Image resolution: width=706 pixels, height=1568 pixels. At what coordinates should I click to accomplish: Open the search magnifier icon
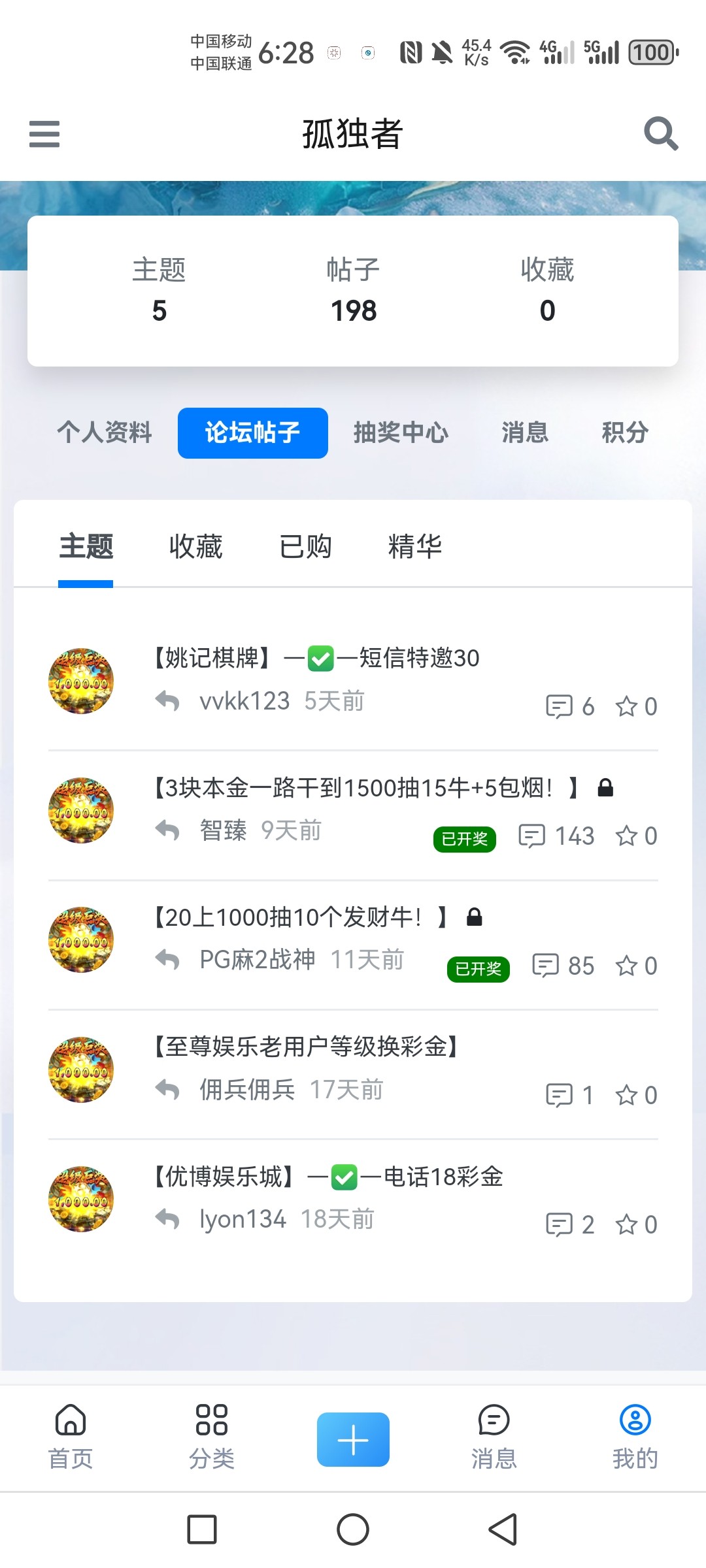(x=661, y=133)
